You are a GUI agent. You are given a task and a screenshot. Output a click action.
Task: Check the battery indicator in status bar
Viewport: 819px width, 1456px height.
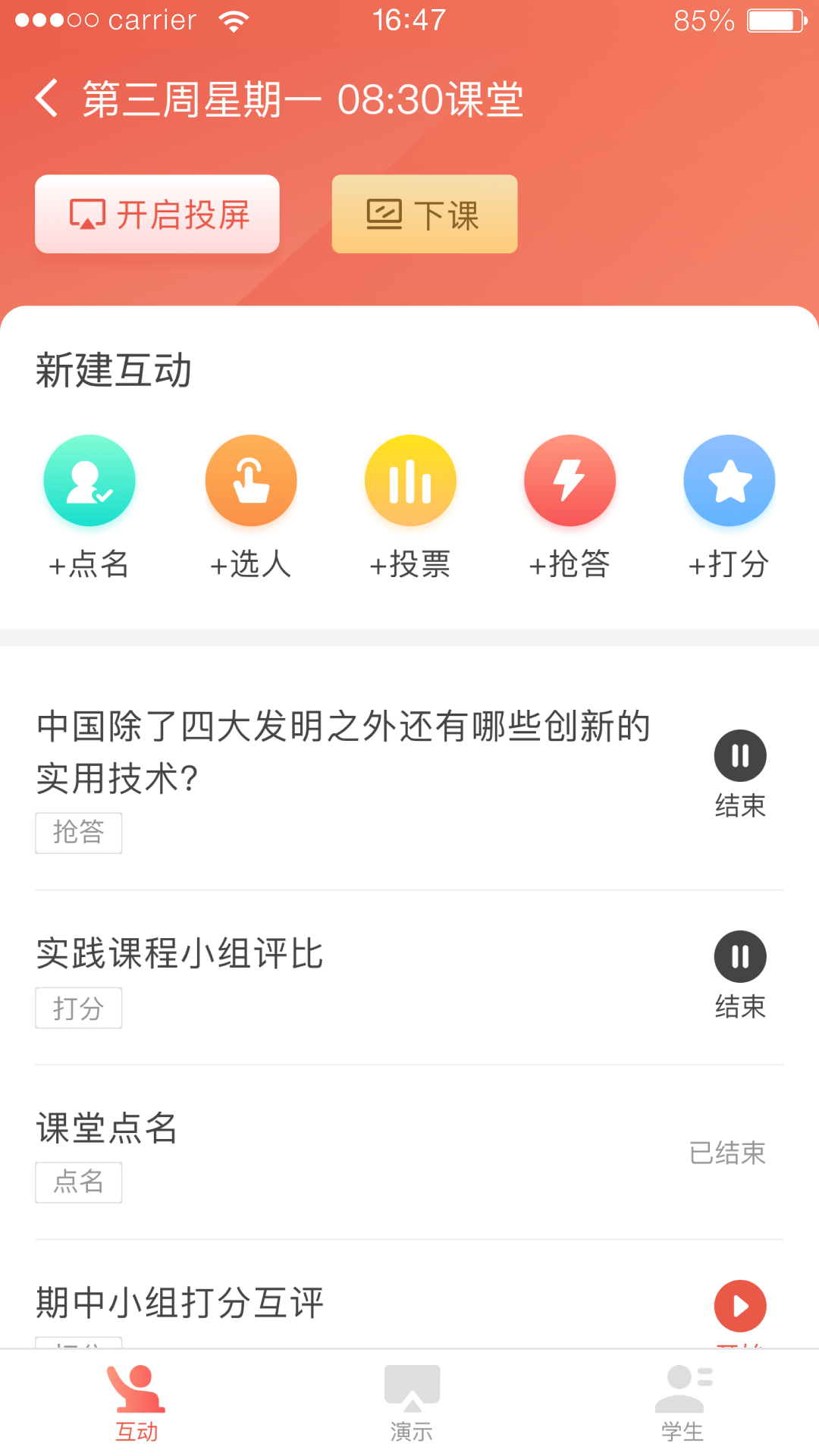point(774,19)
